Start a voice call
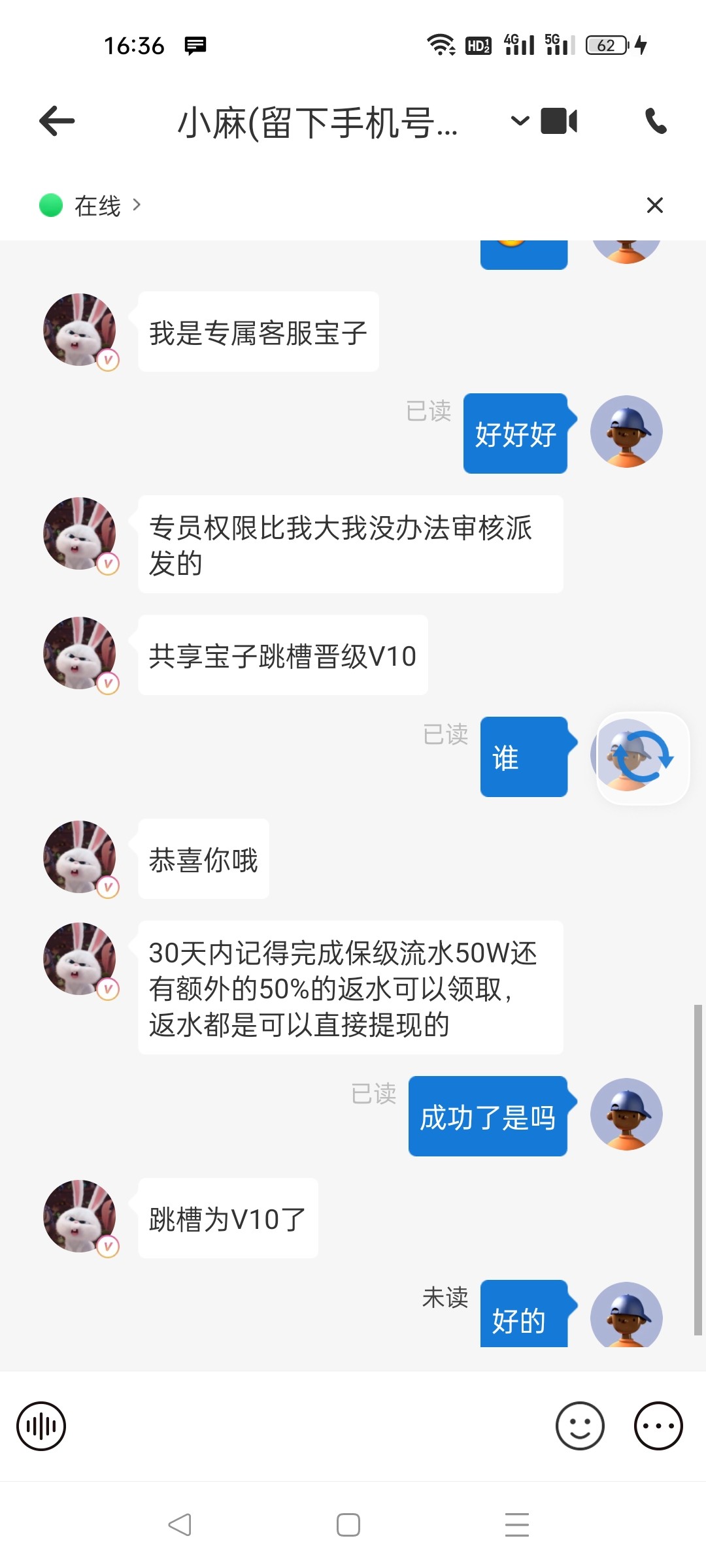706x1568 pixels. click(x=656, y=122)
